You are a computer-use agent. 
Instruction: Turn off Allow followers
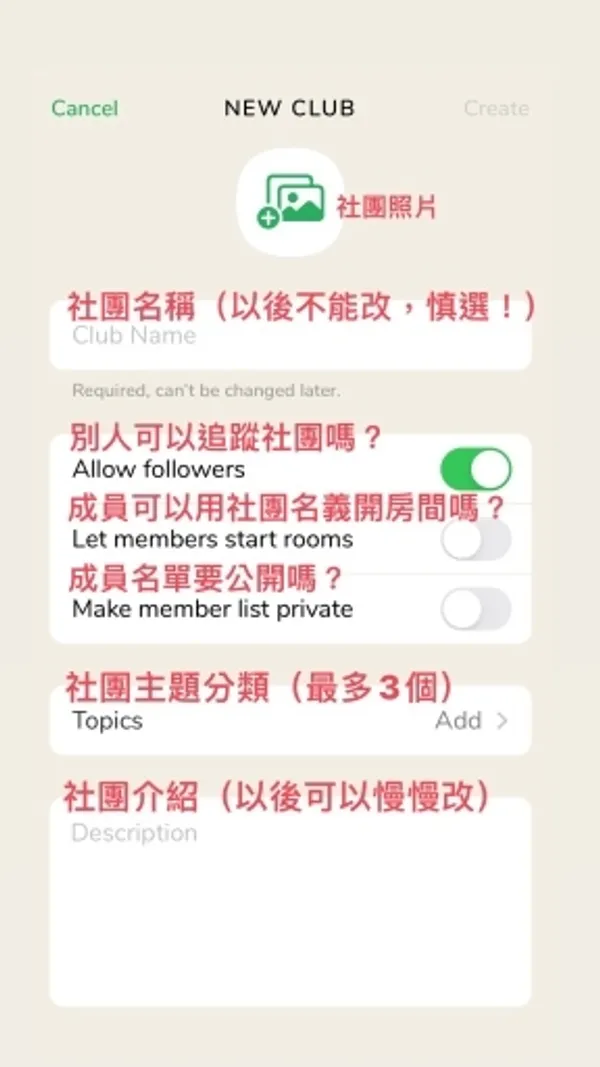476,469
